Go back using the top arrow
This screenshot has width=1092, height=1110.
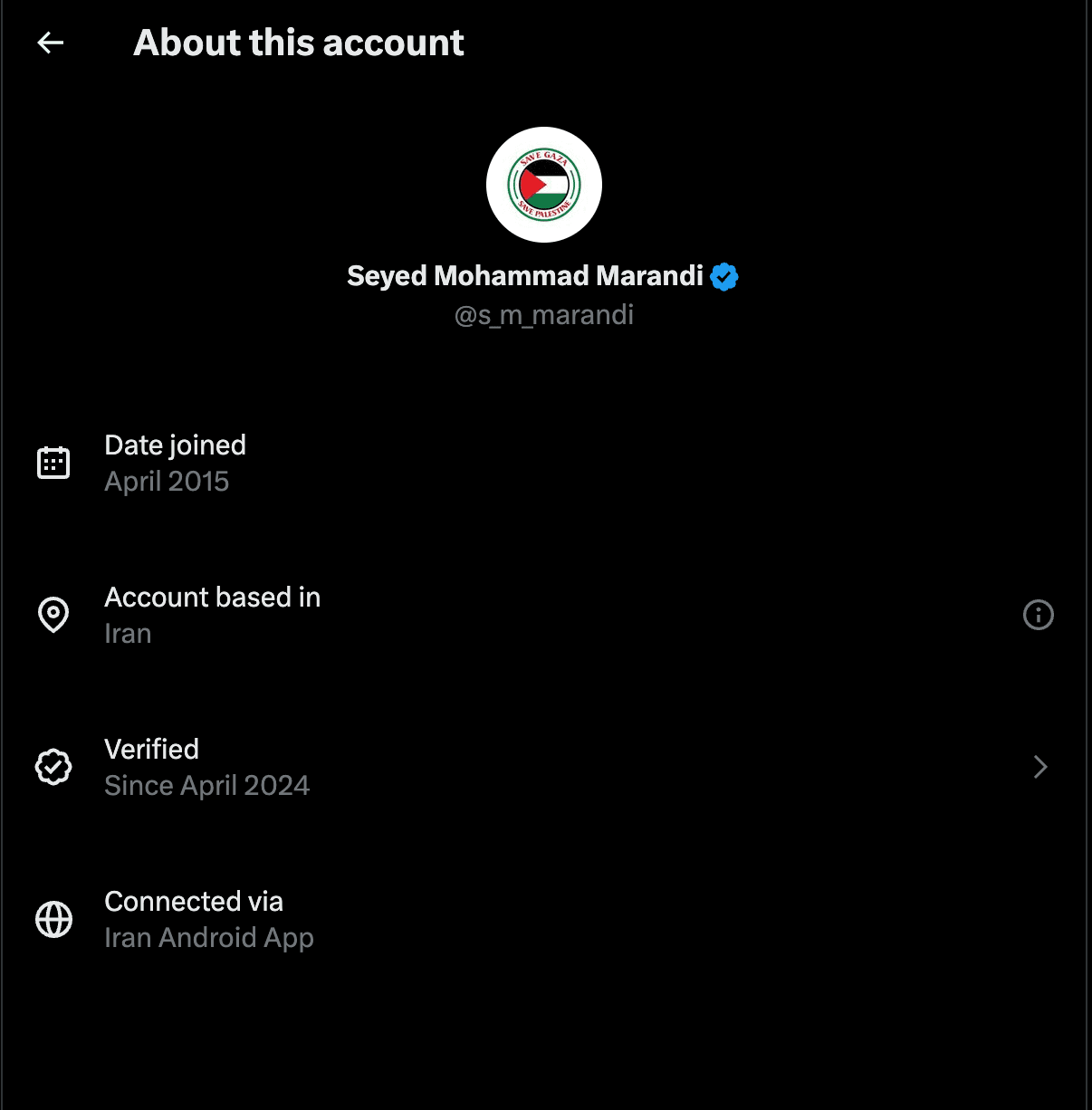[x=51, y=43]
